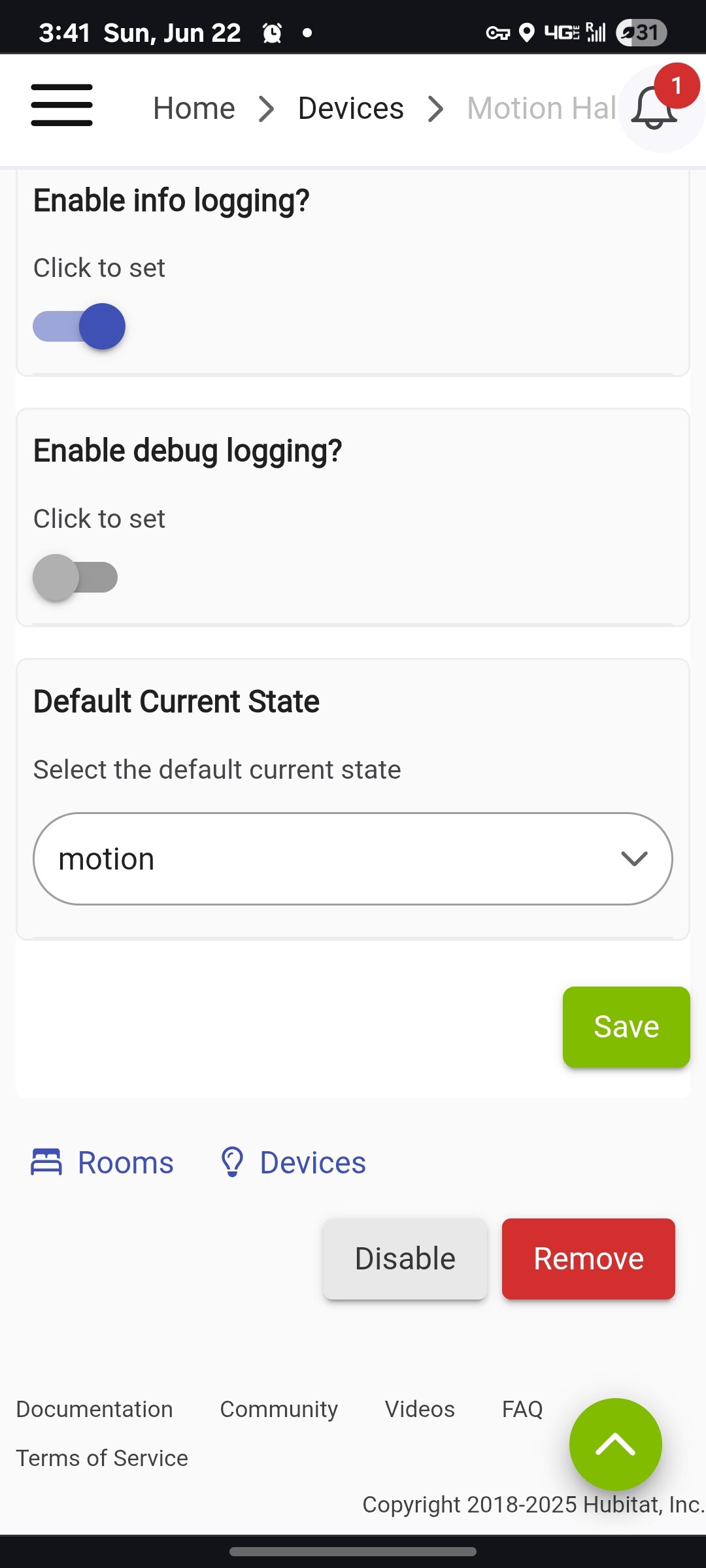
Task: Open the Rooms link
Action: (x=102, y=1163)
